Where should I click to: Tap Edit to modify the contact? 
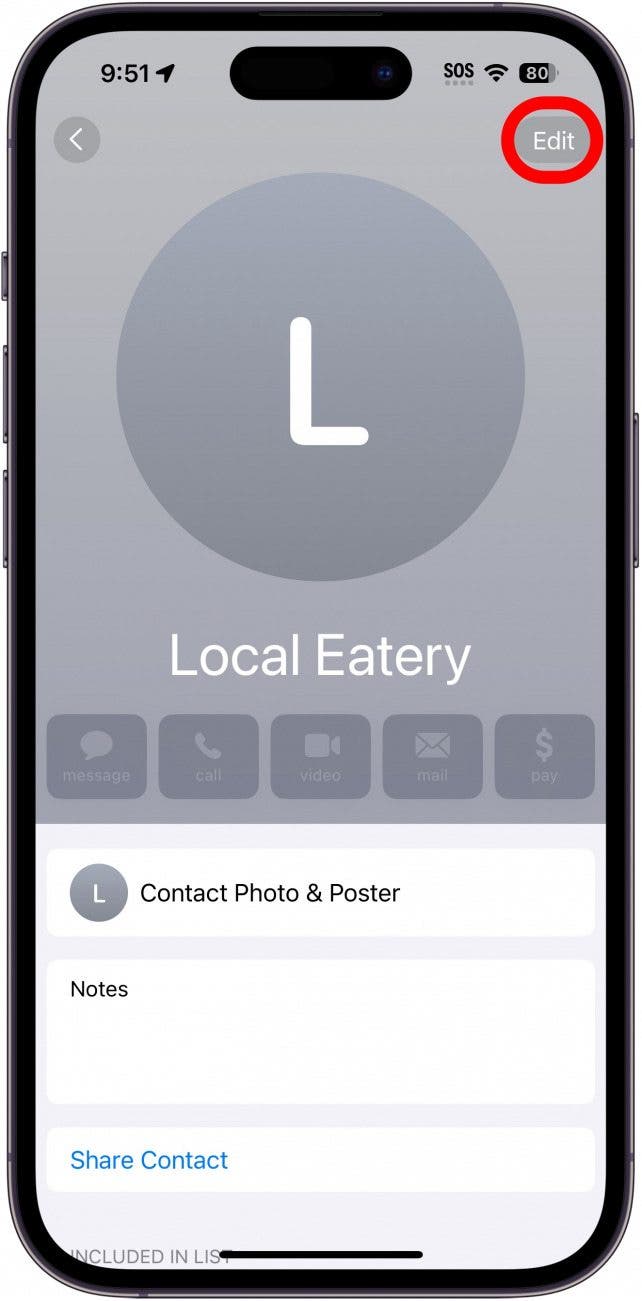[553, 141]
